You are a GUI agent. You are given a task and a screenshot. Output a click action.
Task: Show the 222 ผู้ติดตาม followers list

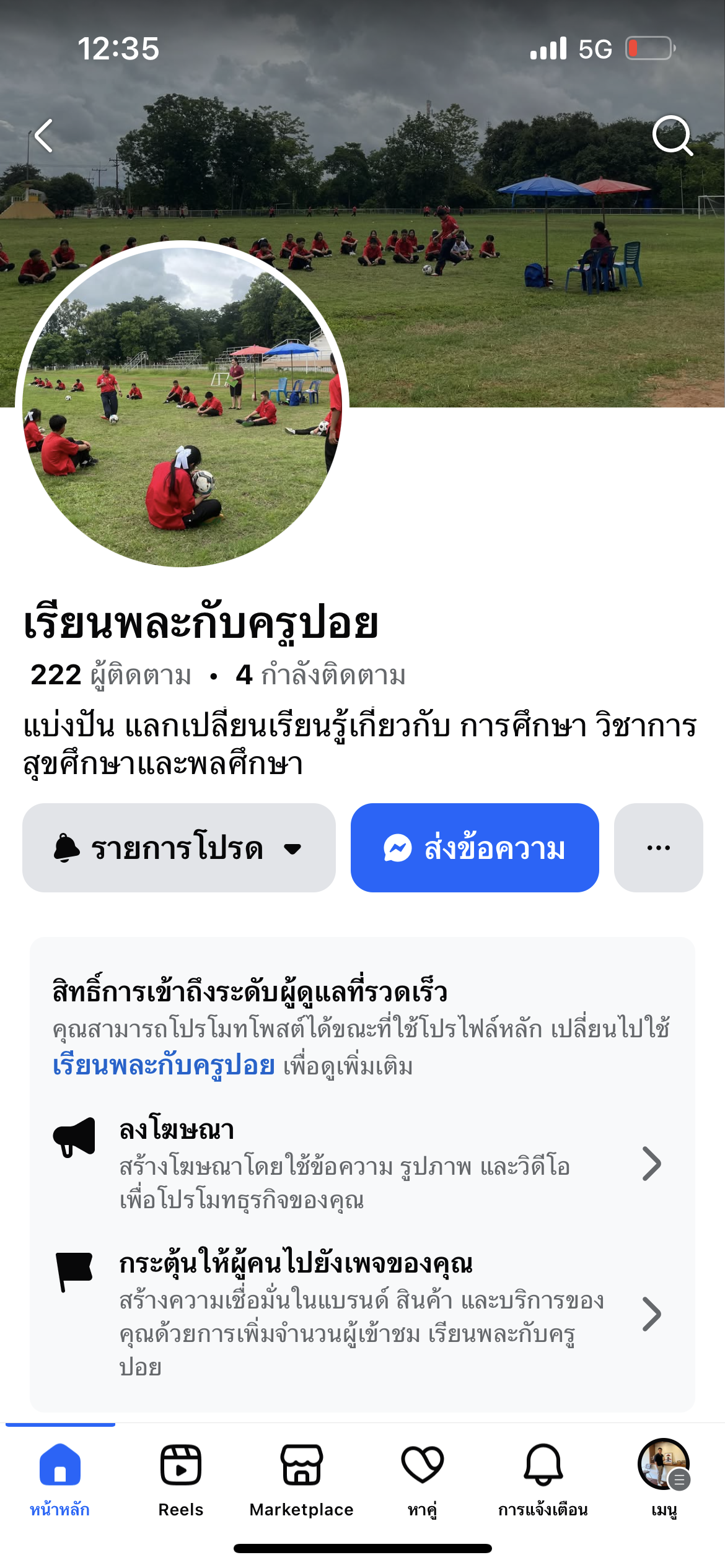point(112,674)
